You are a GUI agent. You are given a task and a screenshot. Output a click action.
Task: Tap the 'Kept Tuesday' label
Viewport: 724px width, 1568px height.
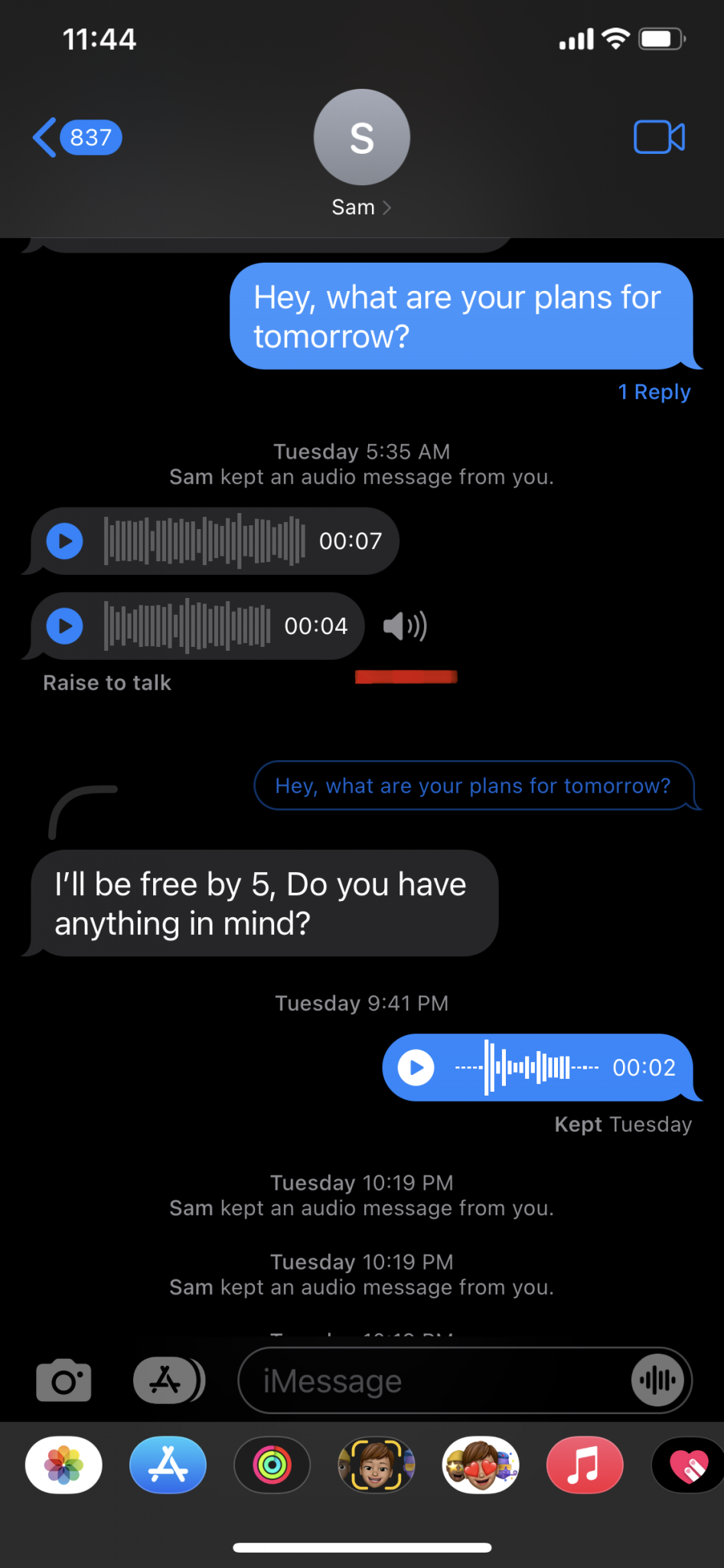coord(623,1124)
